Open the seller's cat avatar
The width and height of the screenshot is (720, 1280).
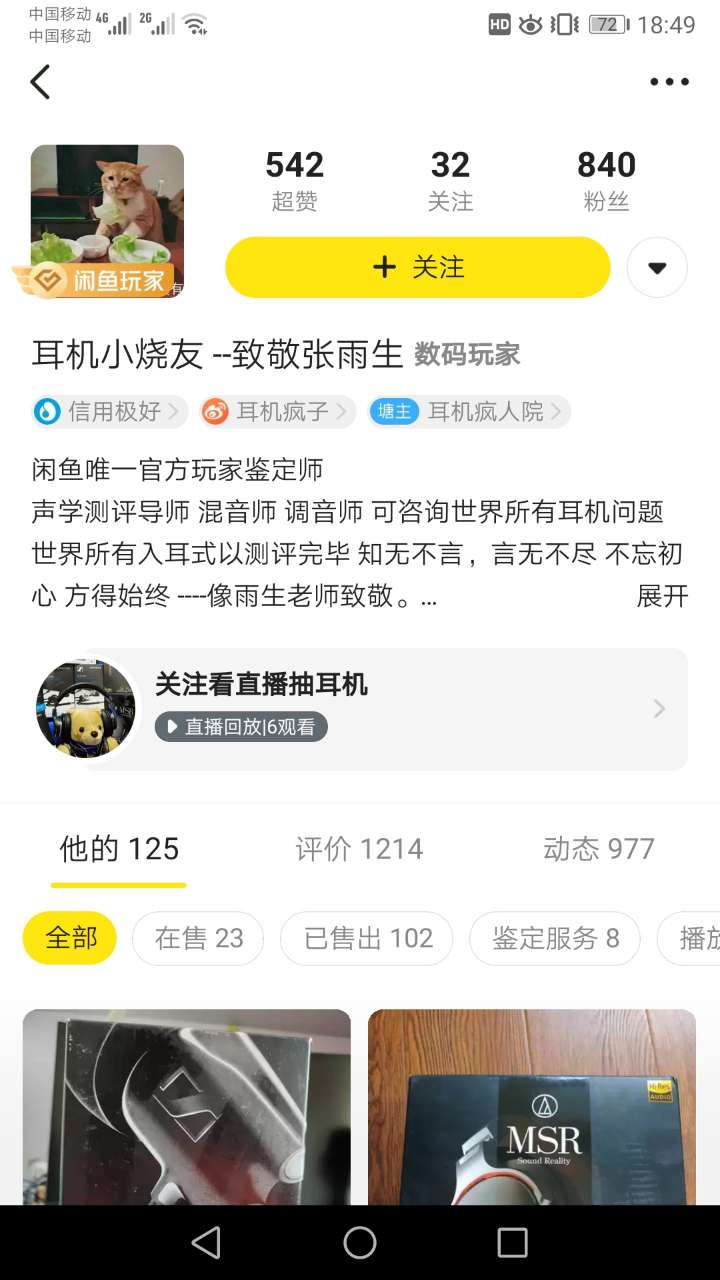point(107,220)
